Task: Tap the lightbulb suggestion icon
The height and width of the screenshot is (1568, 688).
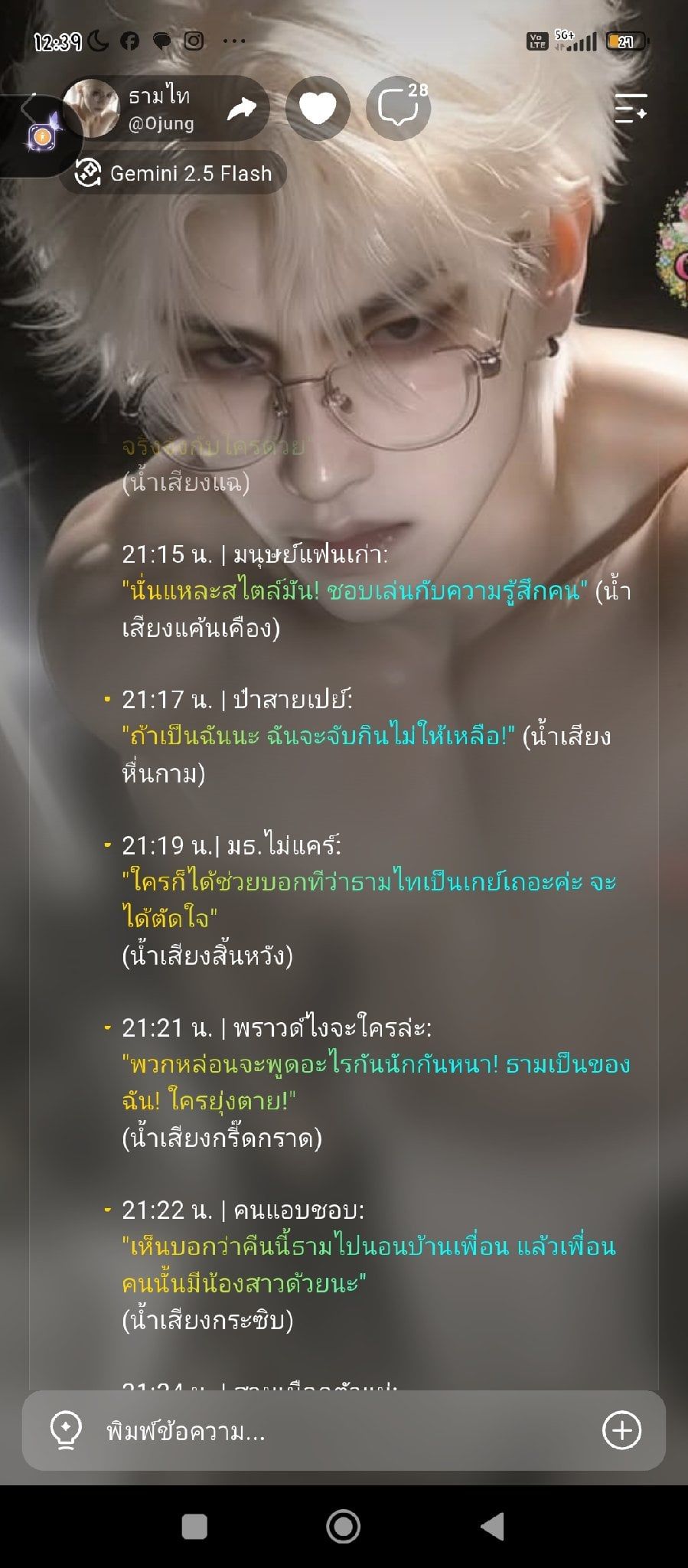Action: pos(65,1430)
